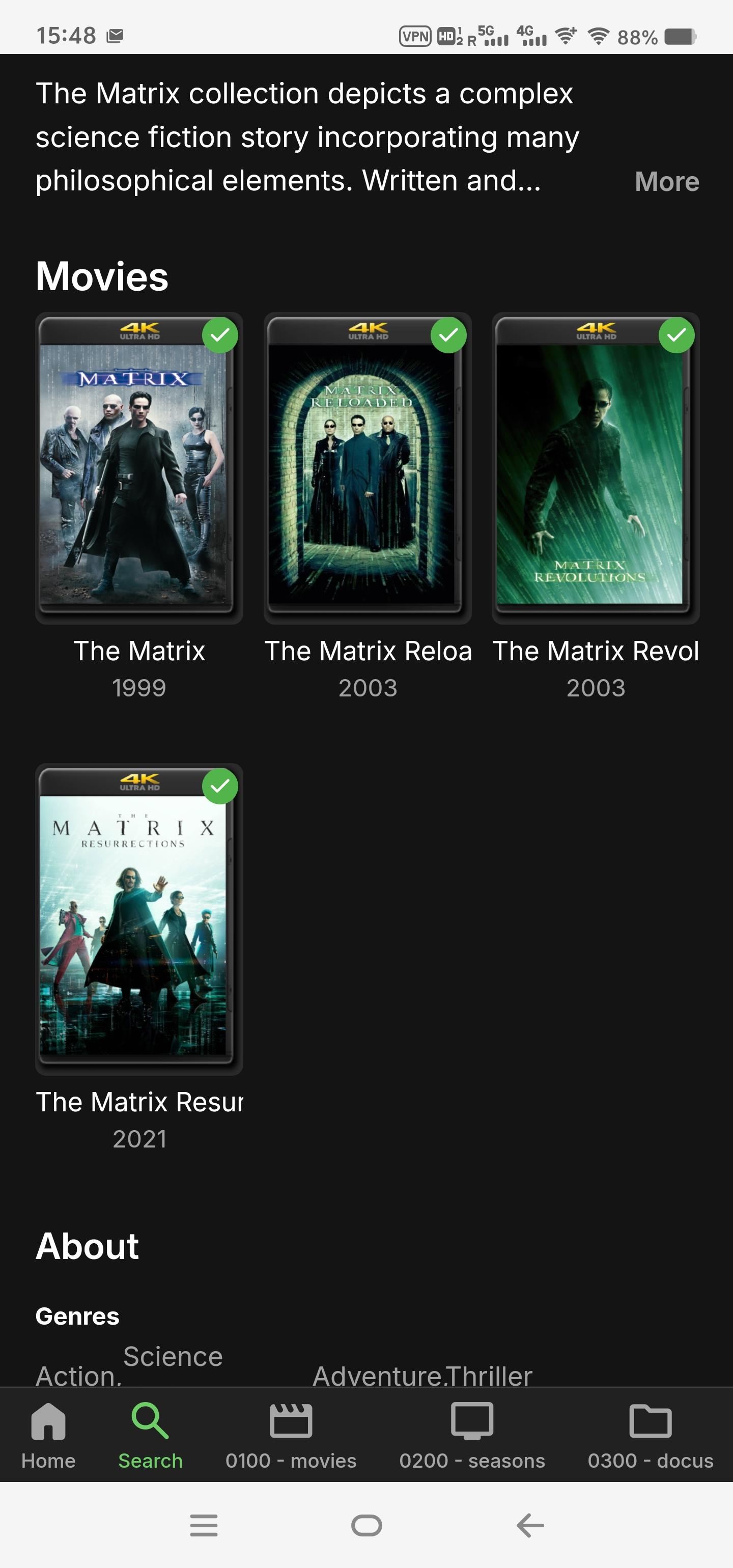Switch to the Search tab

point(150,1435)
